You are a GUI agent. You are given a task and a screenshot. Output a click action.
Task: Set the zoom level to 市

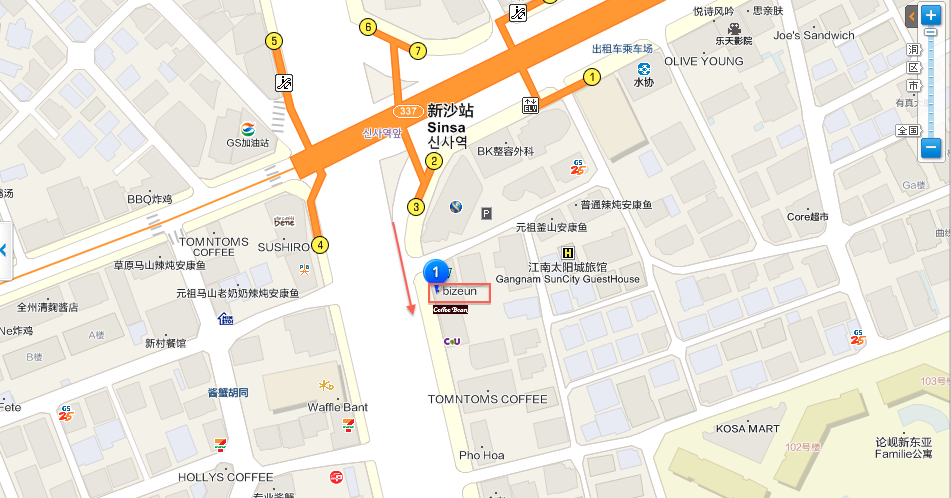pos(913,84)
